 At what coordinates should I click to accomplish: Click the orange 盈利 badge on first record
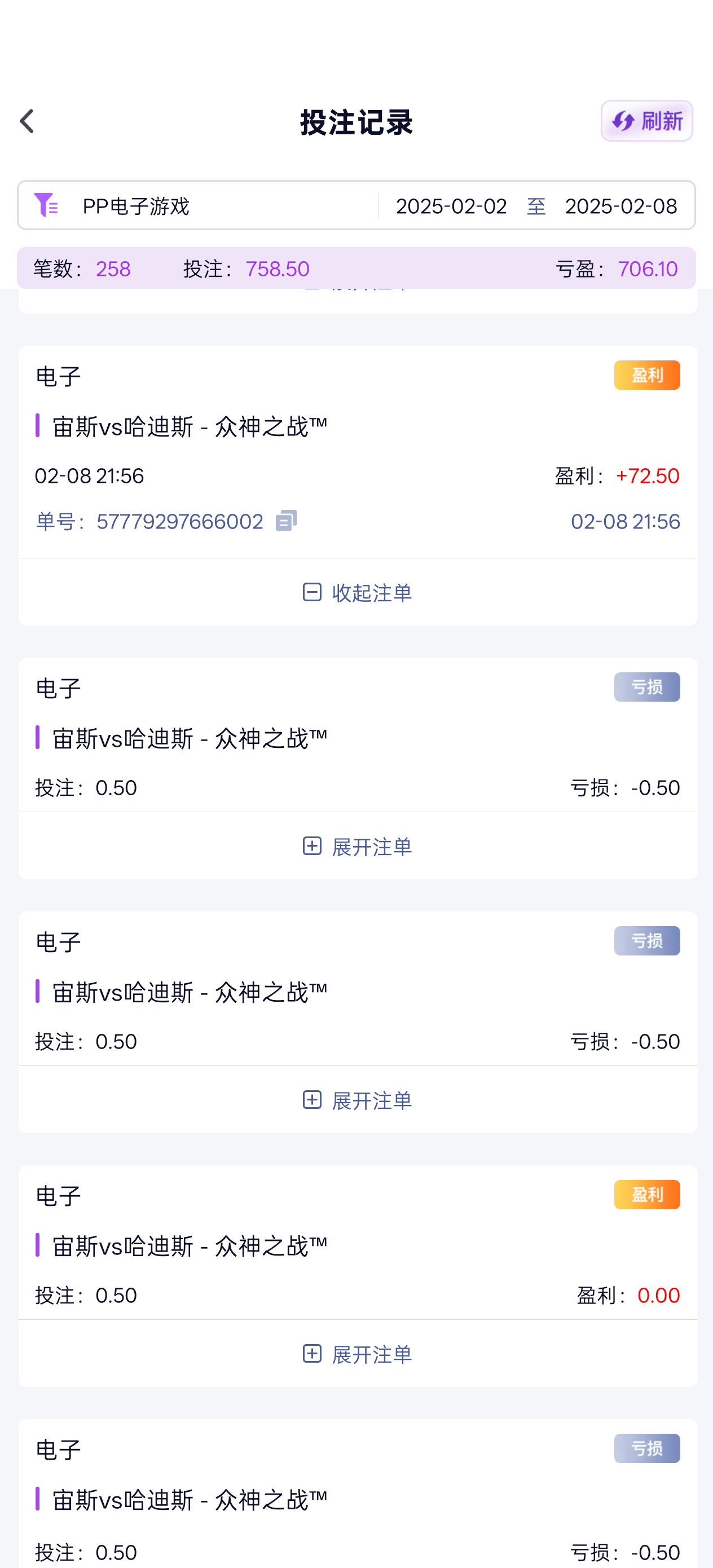646,375
